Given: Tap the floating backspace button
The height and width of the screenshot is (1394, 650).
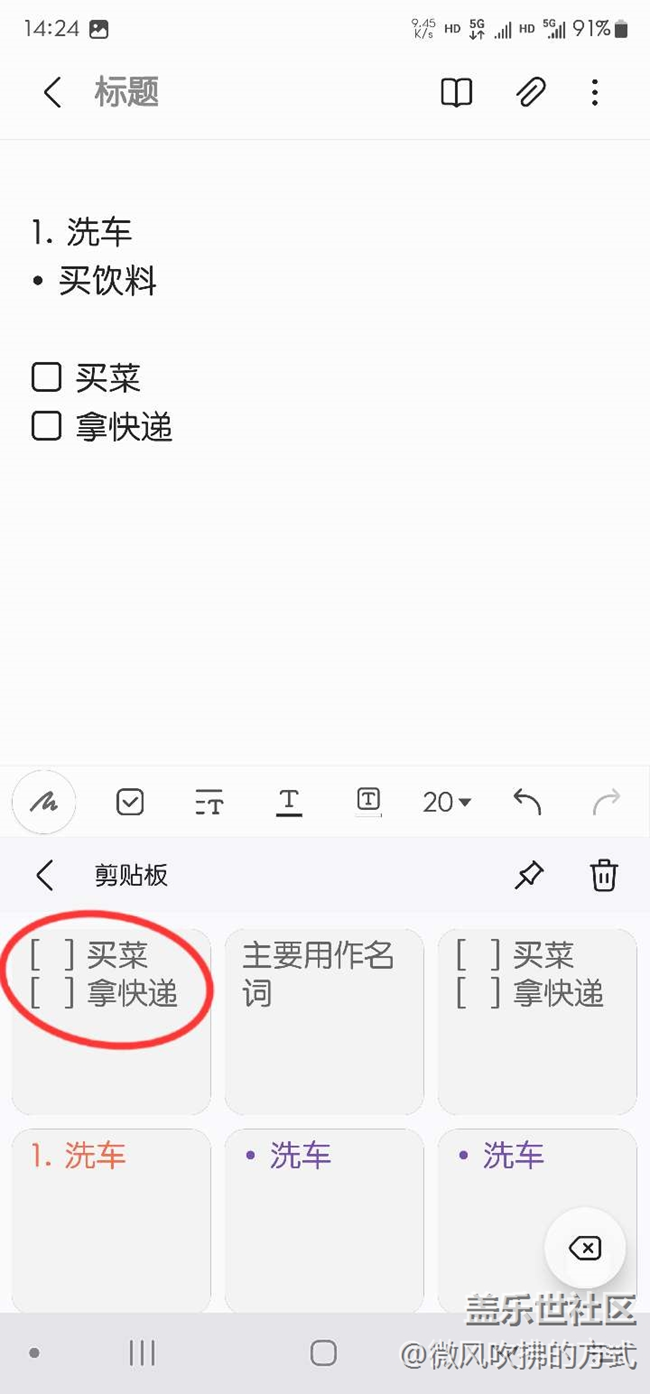Looking at the screenshot, I should pos(585,1247).
